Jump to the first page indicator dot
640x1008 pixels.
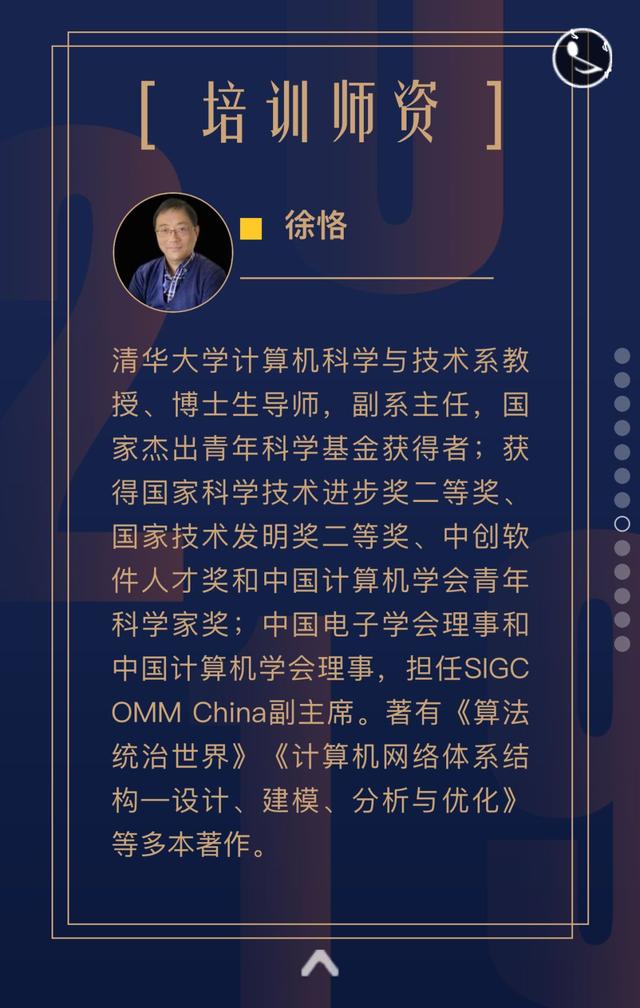(622, 356)
